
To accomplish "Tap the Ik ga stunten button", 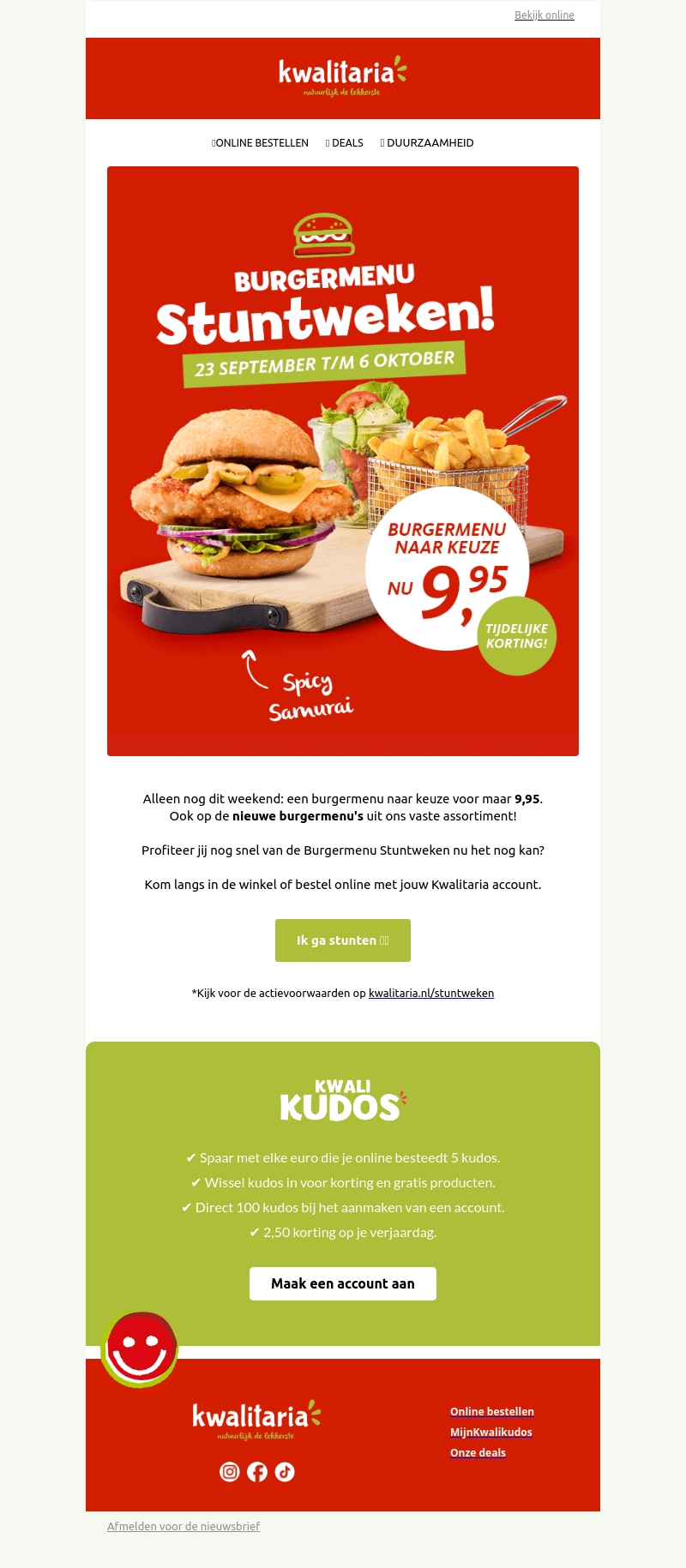I will click(x=343, y=940).
